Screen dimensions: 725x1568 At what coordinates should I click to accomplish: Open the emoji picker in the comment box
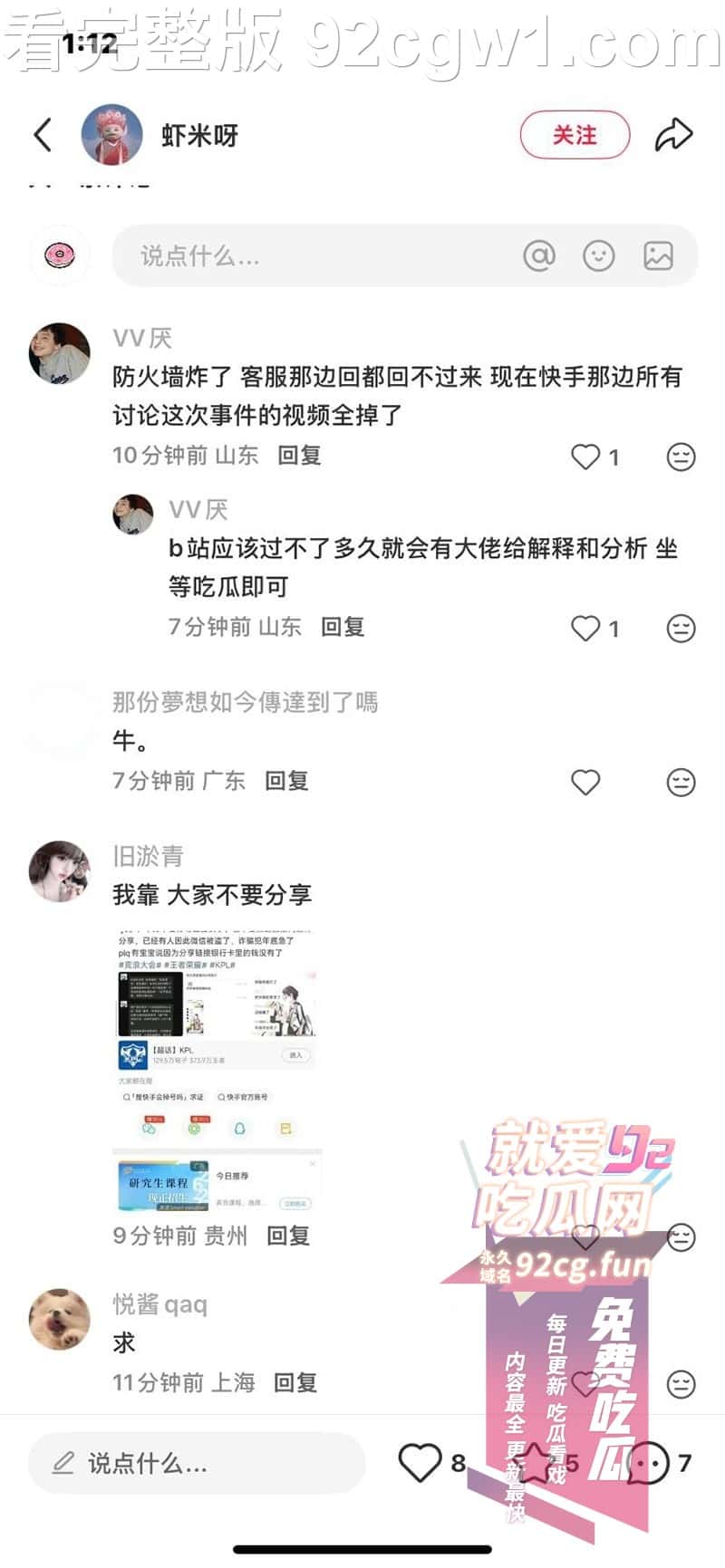coord(598,256)
